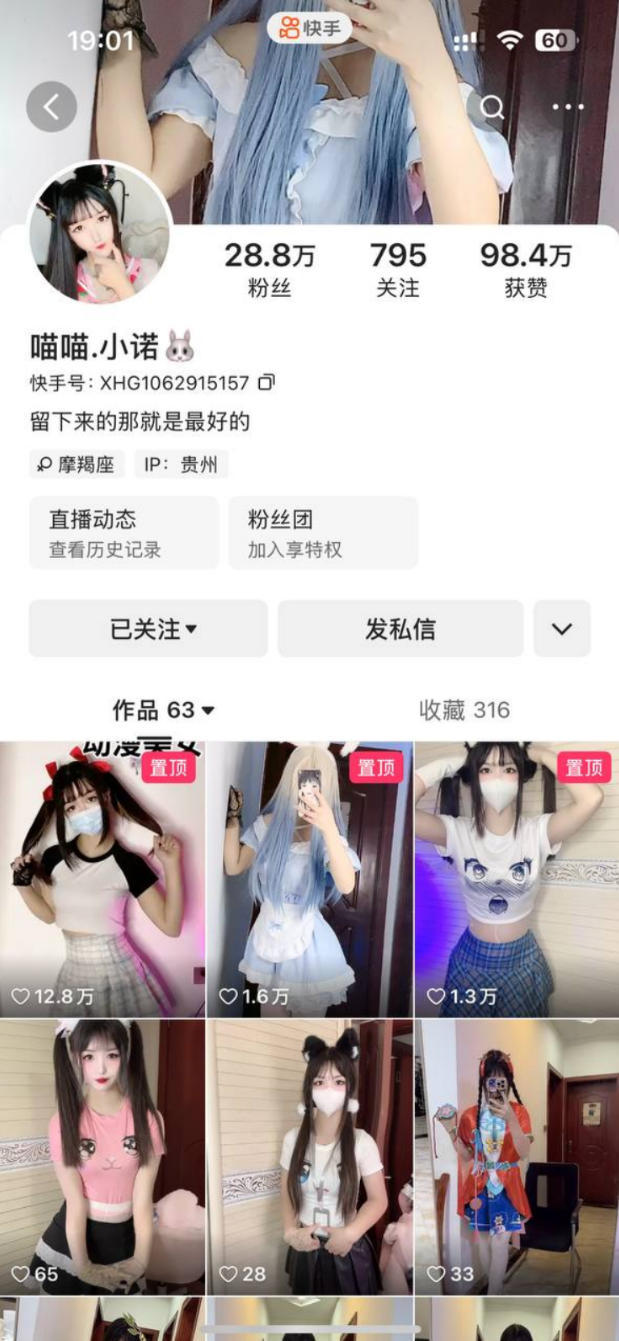Image resolution: width=619 pixels, height=1341 pixels.
Task: Play the video with 33 likes
Action: tap(516, 1157)
